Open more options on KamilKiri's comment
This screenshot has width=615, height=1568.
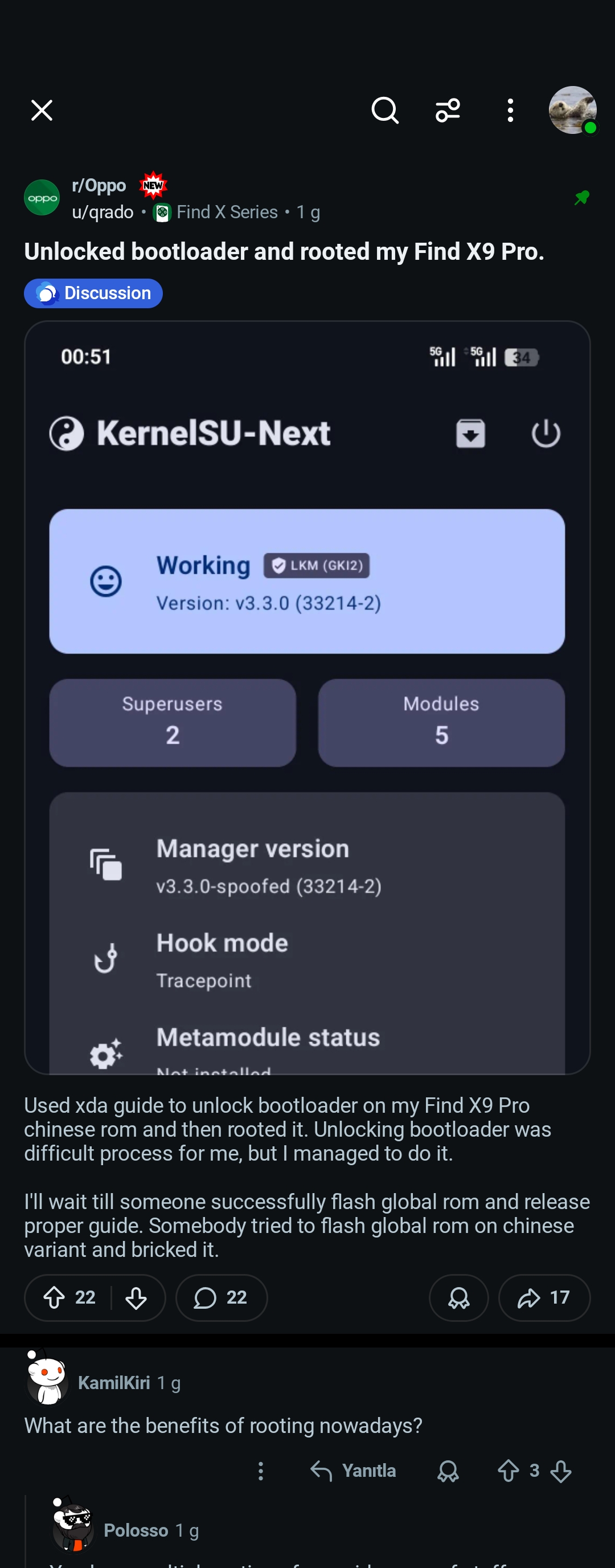[261, 1471]
